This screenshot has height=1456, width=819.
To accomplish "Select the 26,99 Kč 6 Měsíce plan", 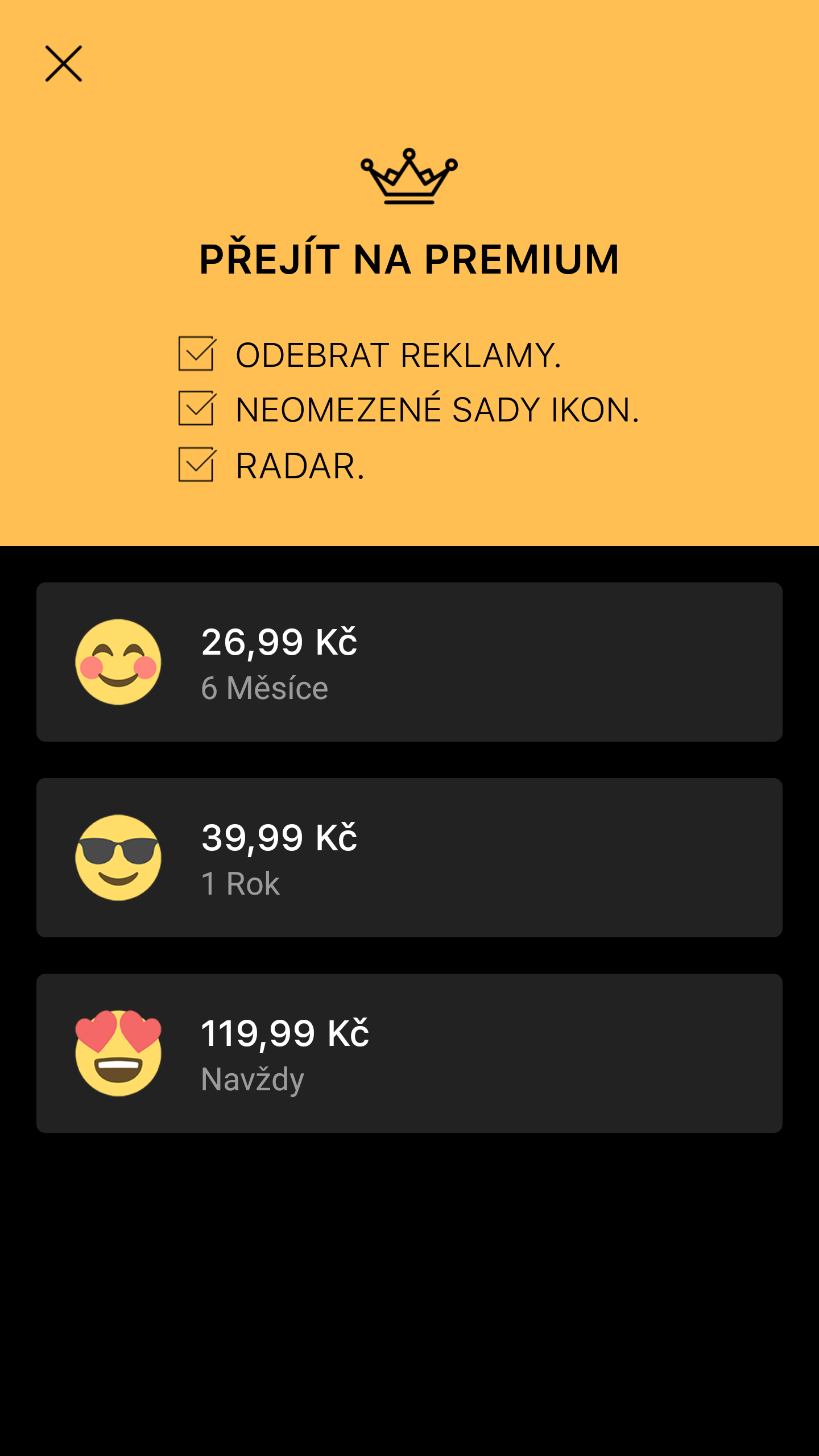I will pos(409,662).
